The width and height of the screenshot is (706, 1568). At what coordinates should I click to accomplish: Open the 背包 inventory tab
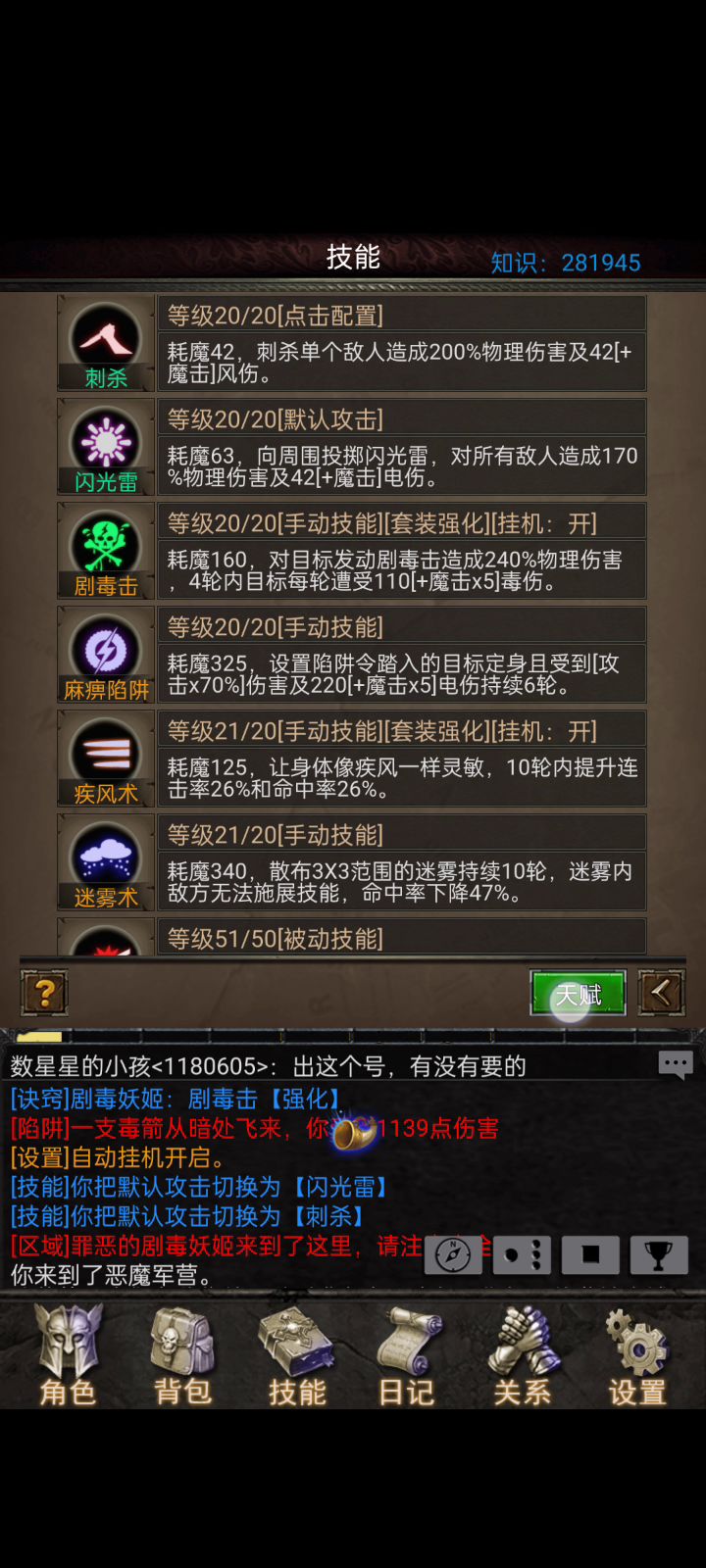[182, 1357]
